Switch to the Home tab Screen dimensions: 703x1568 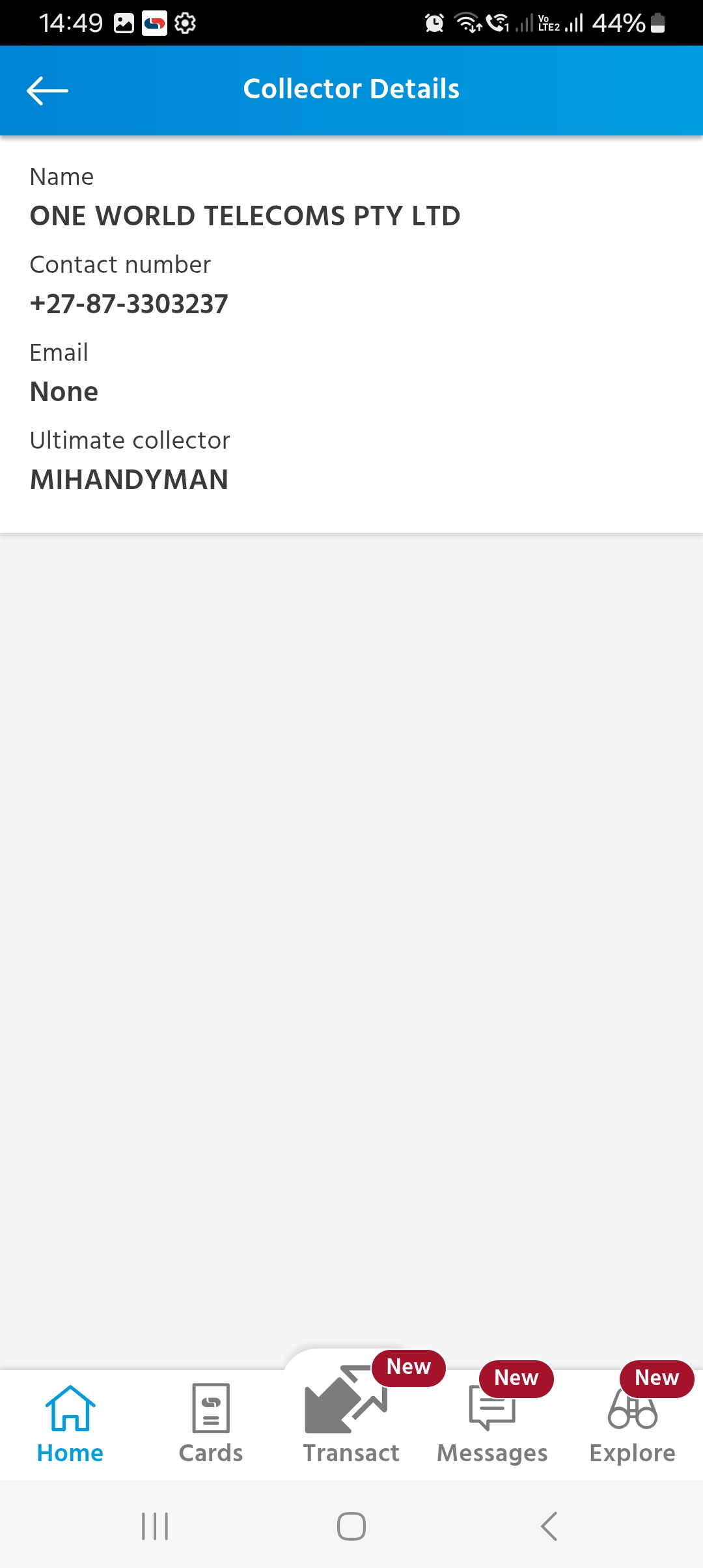70,1423
